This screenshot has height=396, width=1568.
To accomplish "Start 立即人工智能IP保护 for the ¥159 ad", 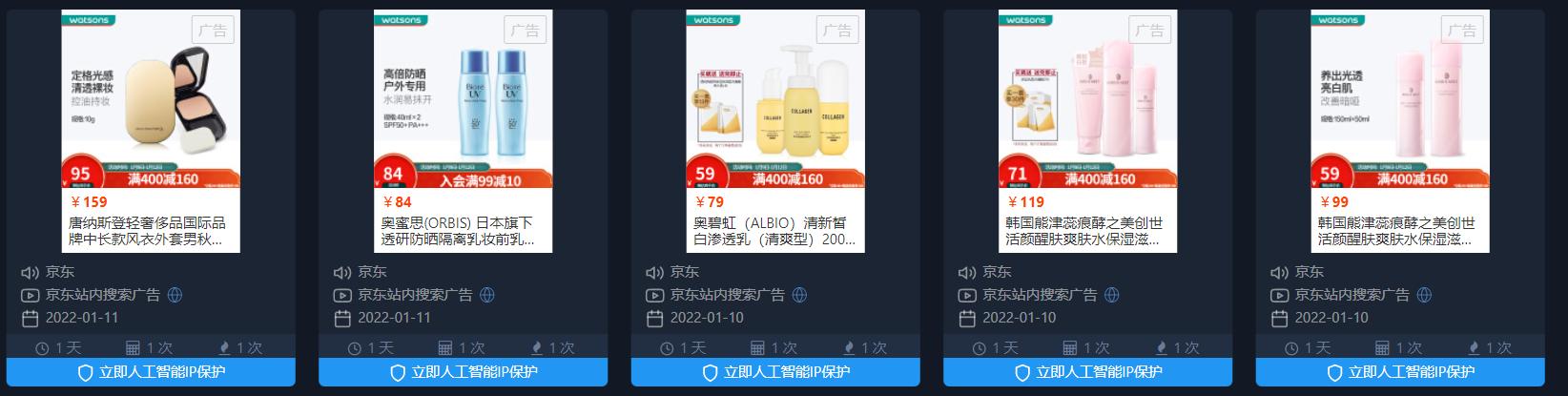I will (x=151, y=372).
